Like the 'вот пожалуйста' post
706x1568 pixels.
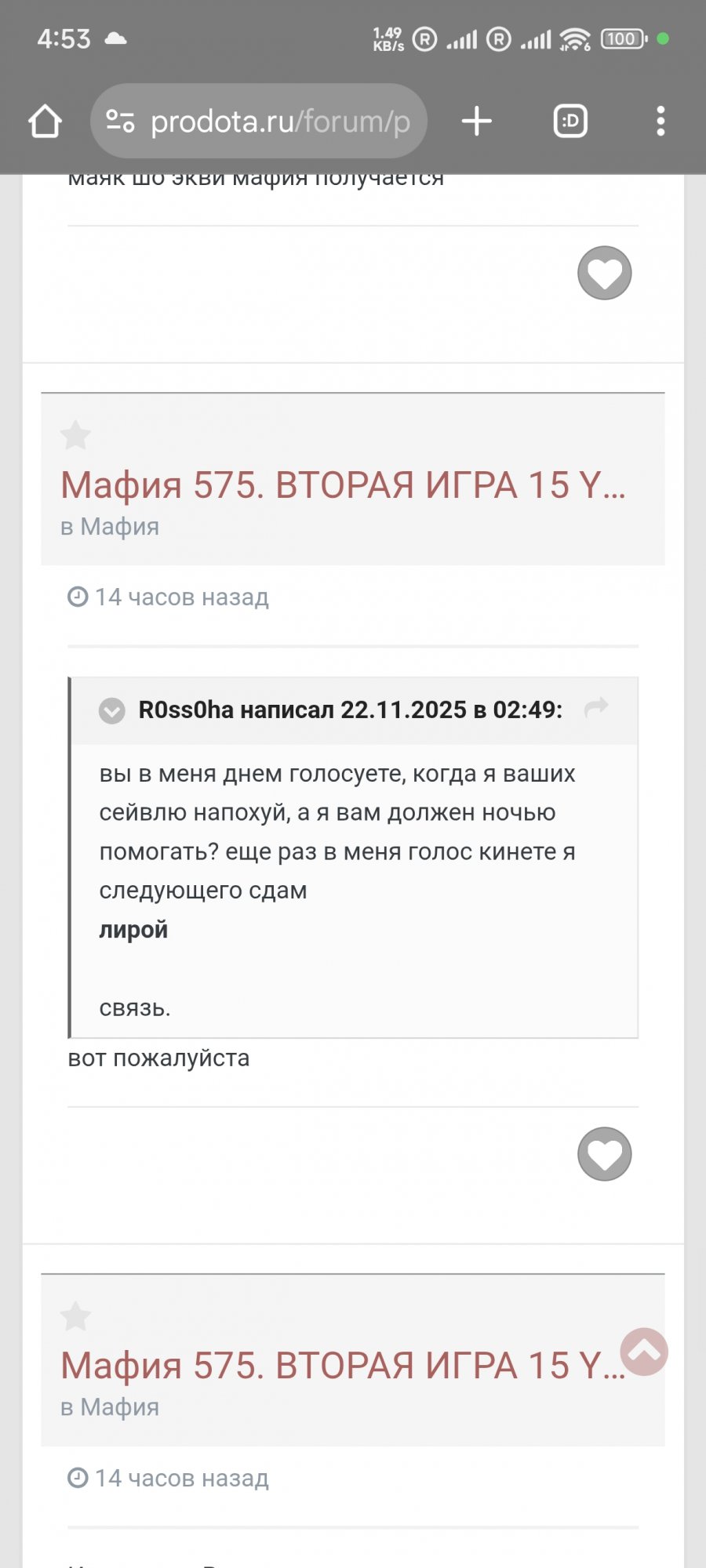[604, 1154]
